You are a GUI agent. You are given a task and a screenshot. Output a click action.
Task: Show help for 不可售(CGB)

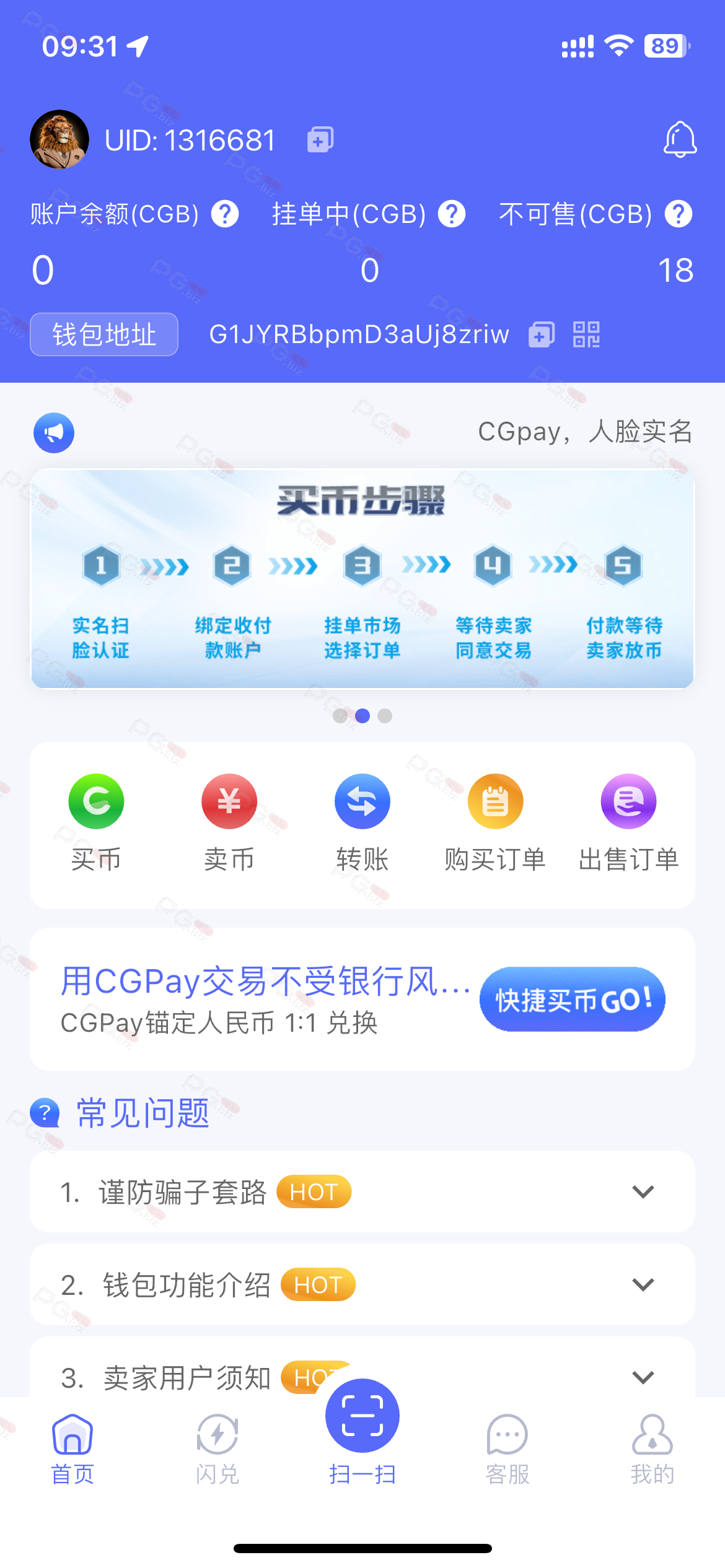click(679, 214)
